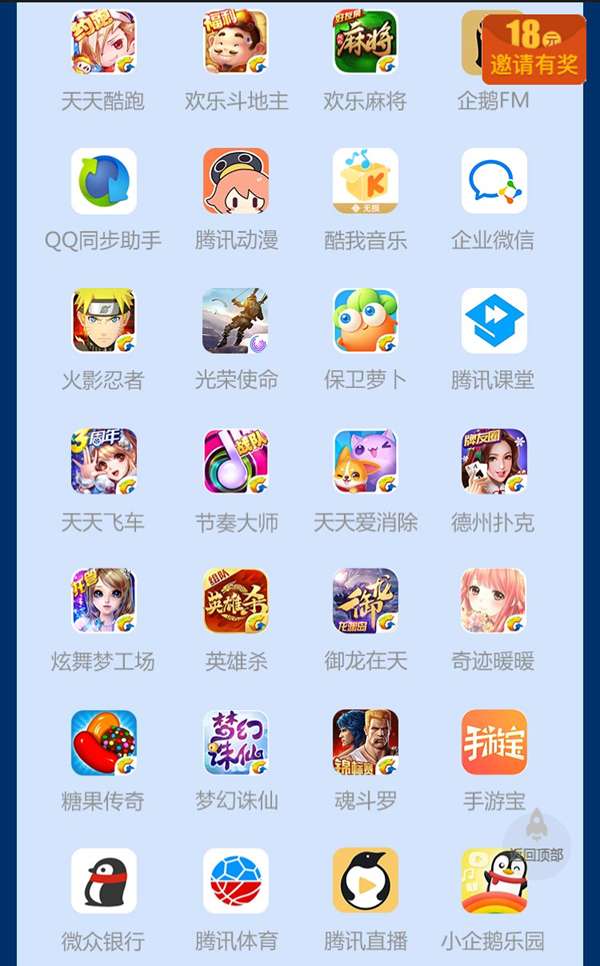Open the 天天酷跑 app

point(104,43)
